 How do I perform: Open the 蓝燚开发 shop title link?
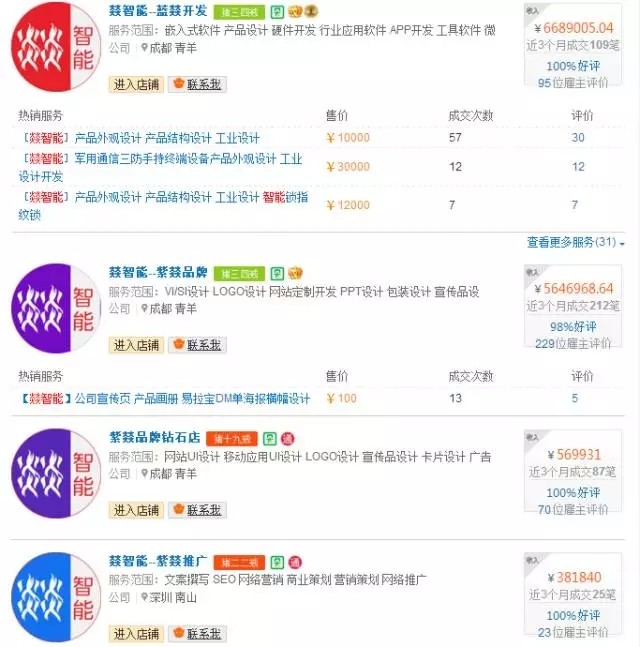(158, 11)
